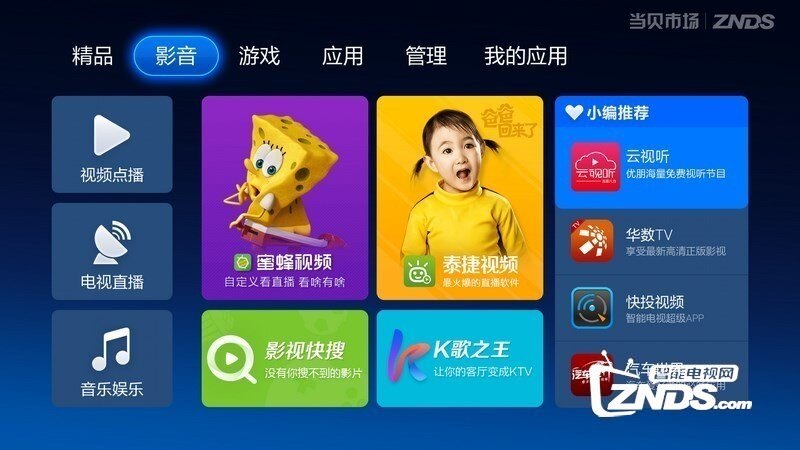The width and height of the screenshot is (800, 450).
Task: Select the 影音 tab
Action: point(176,56)
